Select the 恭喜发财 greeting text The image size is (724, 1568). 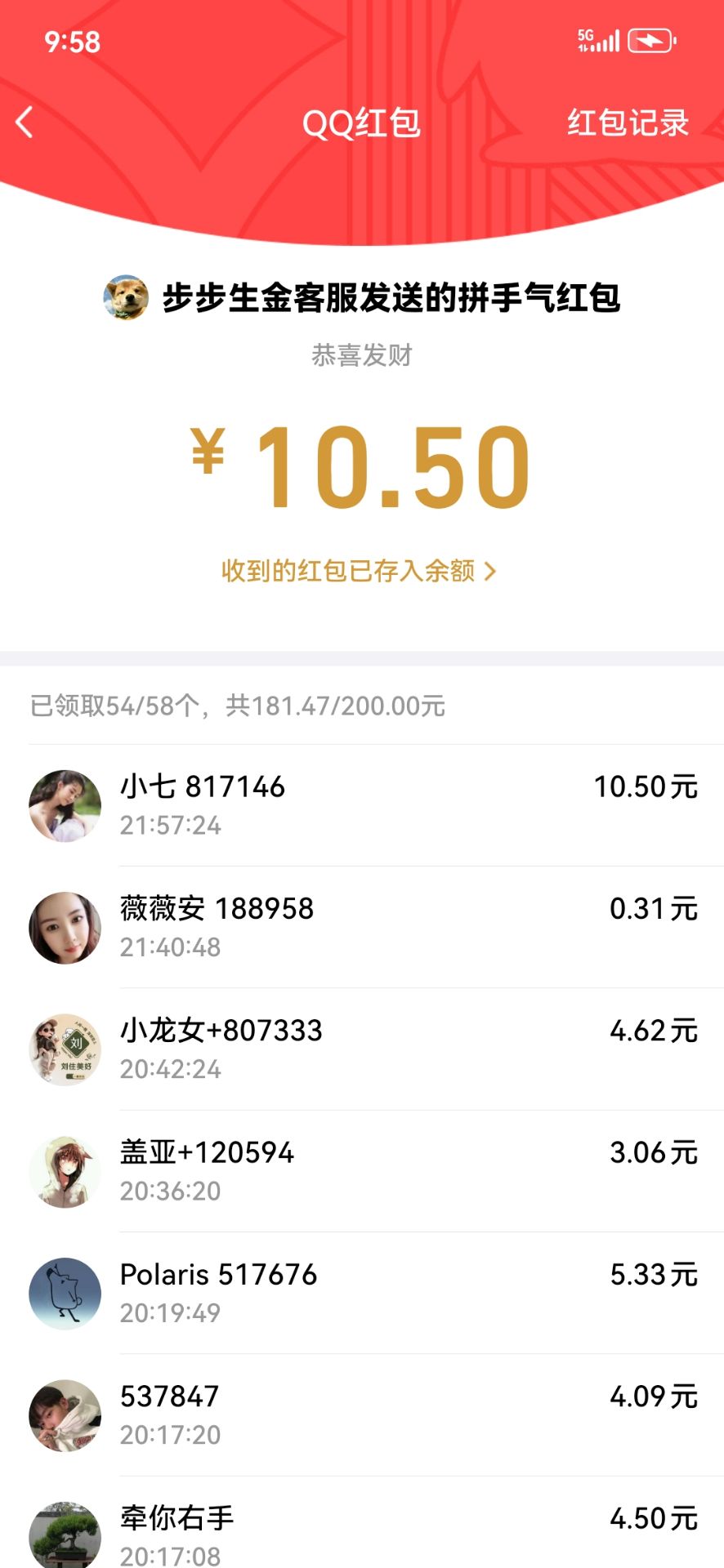tap(362, 355)
